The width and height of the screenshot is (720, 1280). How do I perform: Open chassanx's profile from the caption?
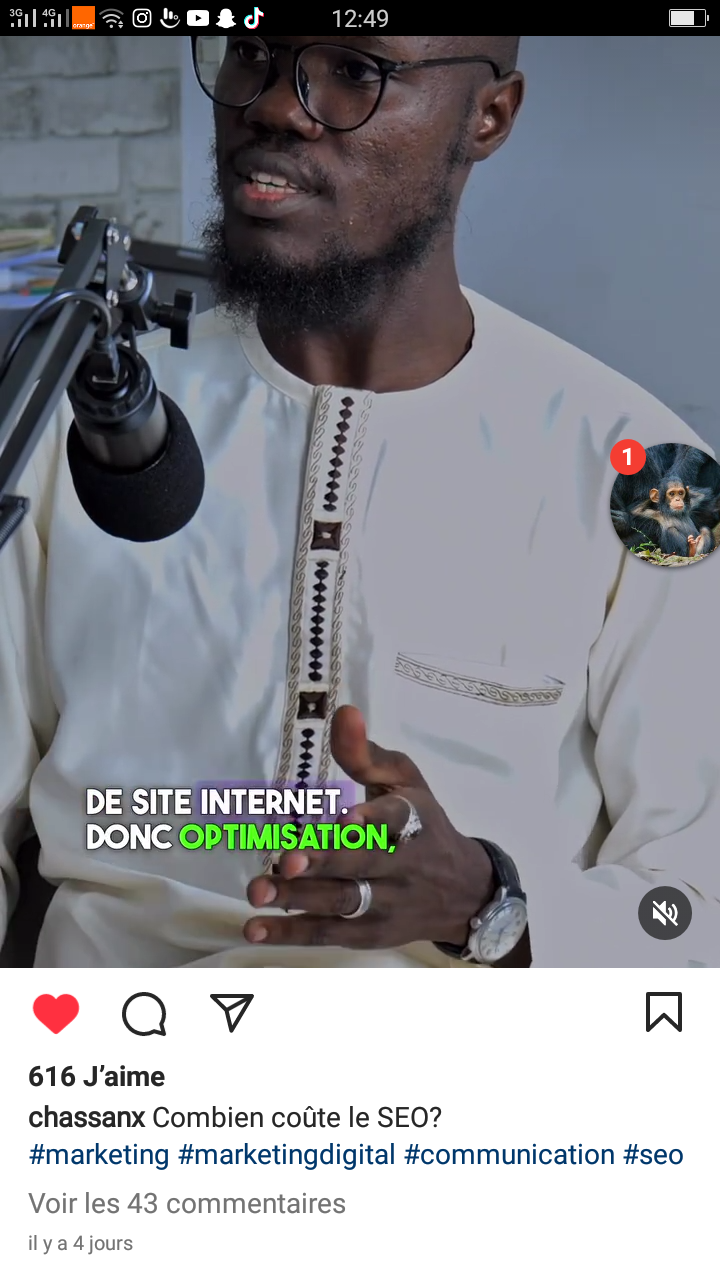[x=87, y=1117]
